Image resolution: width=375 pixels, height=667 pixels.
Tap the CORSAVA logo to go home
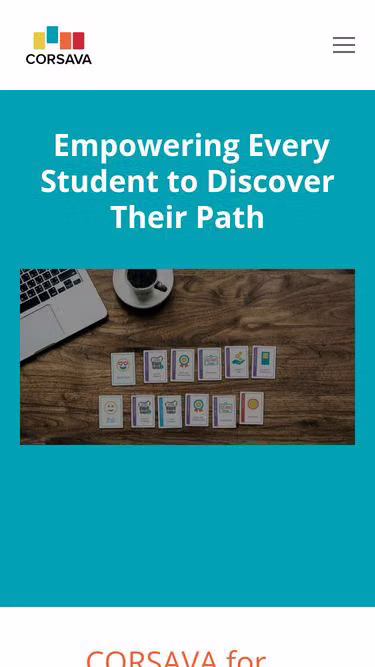pyautogui.click(x=59, y=45)
